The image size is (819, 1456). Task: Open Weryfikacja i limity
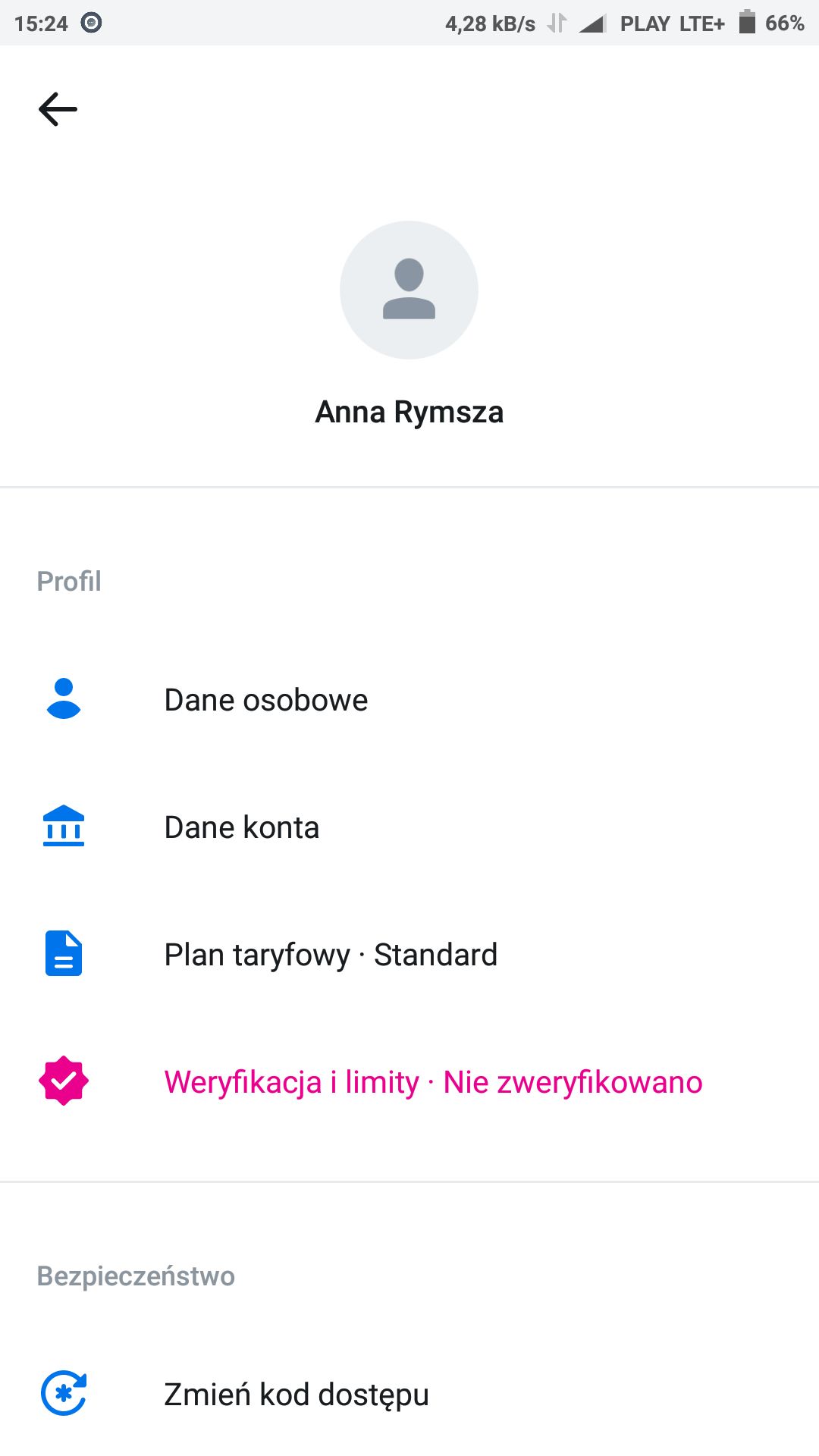coord(409,1081)
